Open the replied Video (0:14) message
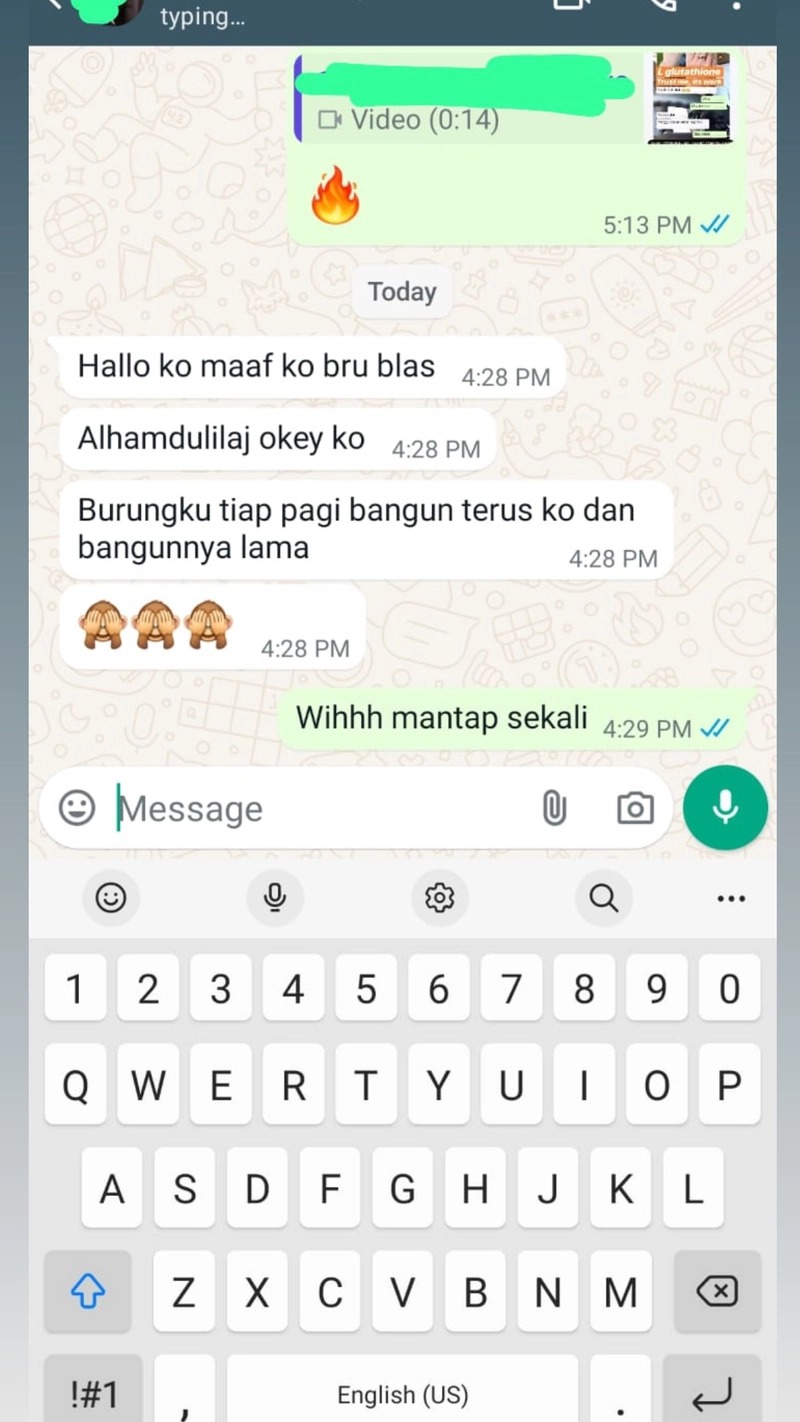This screenshot has height=1422, width=800. click(470, 100)
